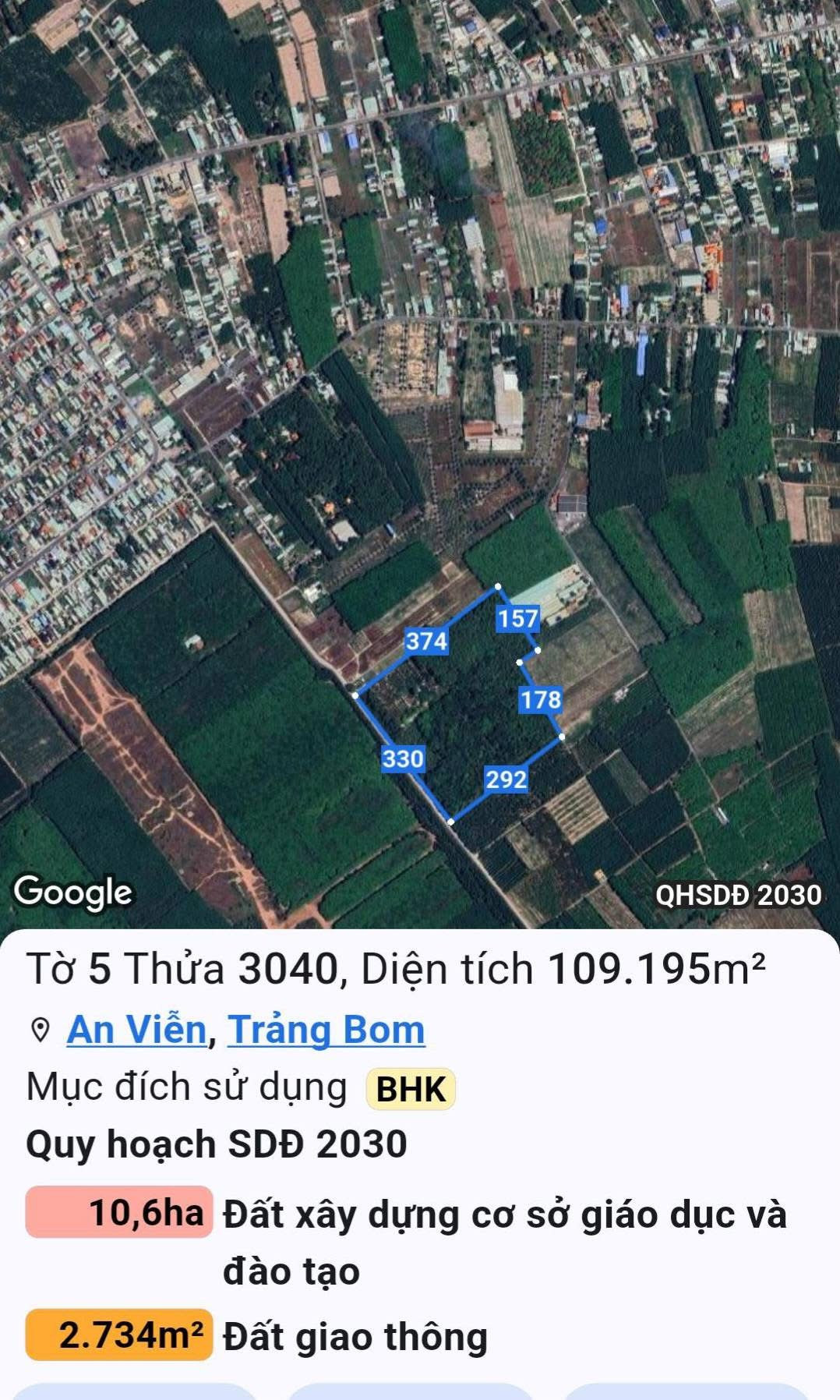Open the An Viễn location link
This screenshot has width=840, height=1400.
pos(137,1030)
